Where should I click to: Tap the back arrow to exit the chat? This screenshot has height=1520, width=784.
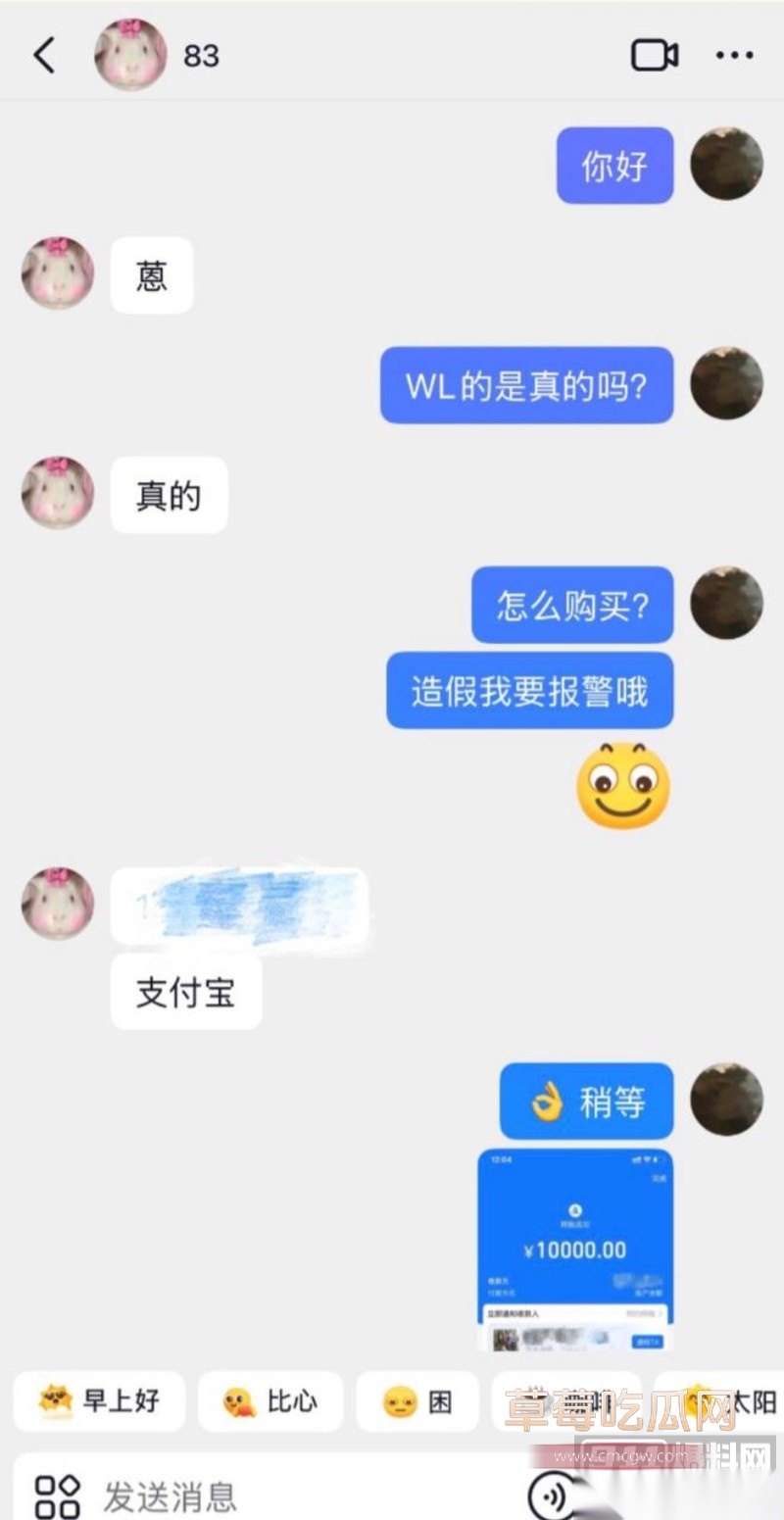(44, 56)
